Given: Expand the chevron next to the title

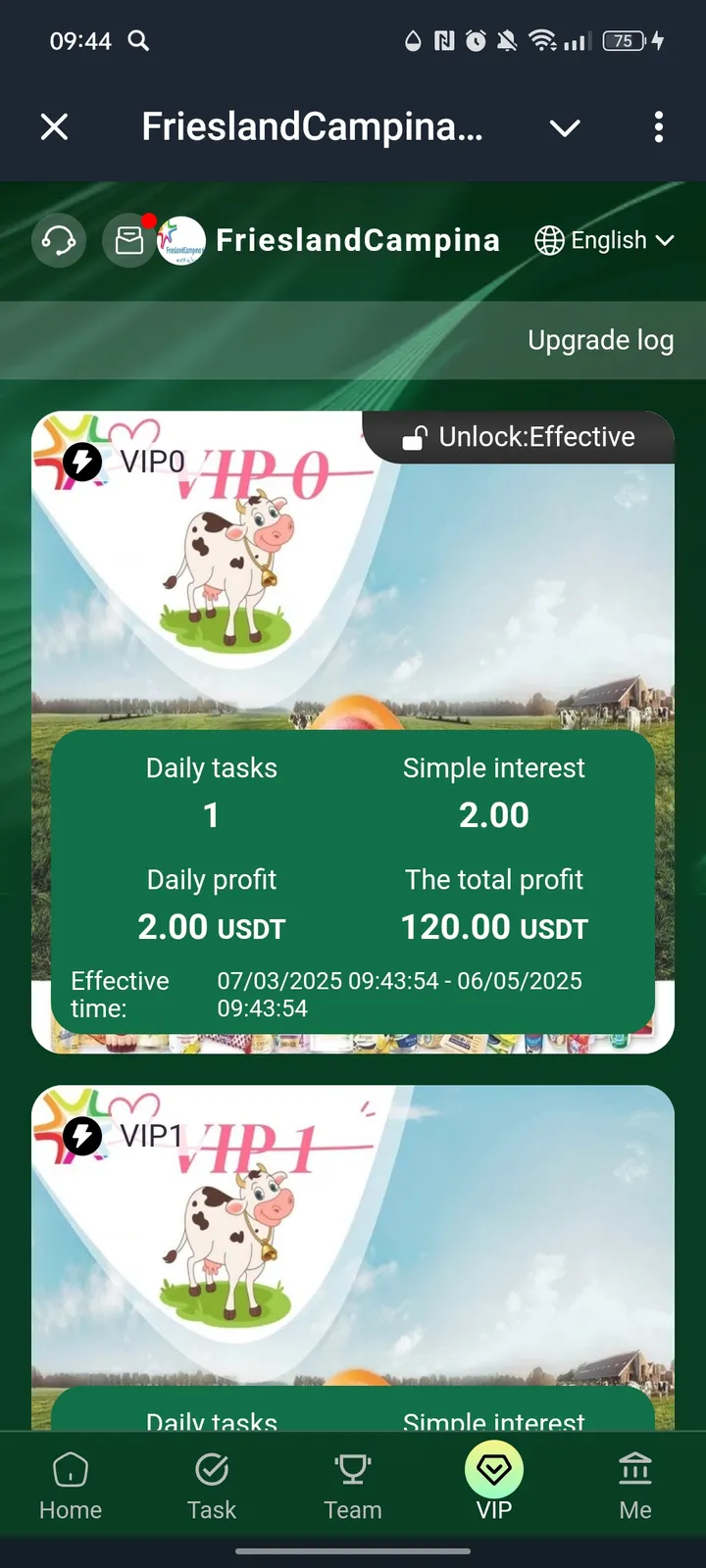Looking at the screenshot, I should [564, 127].
